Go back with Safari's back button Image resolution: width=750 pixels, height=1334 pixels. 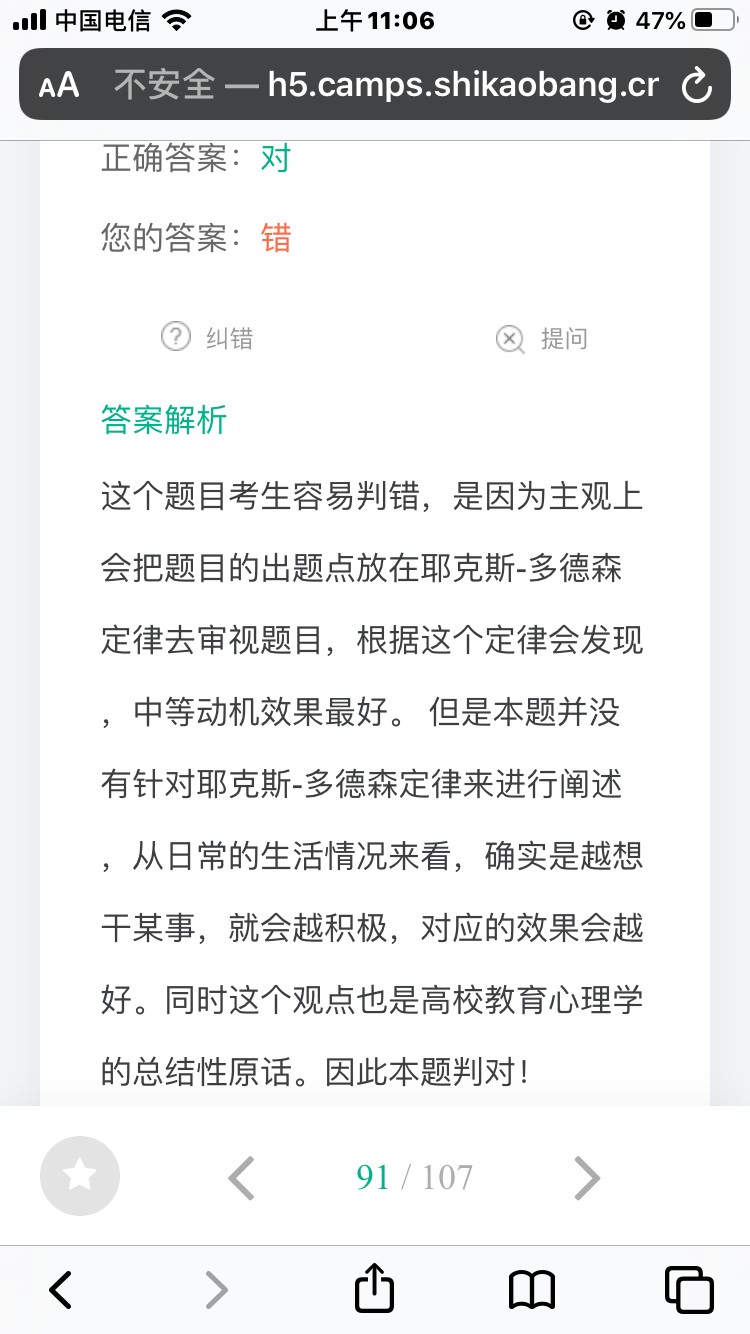point(61,1290)
